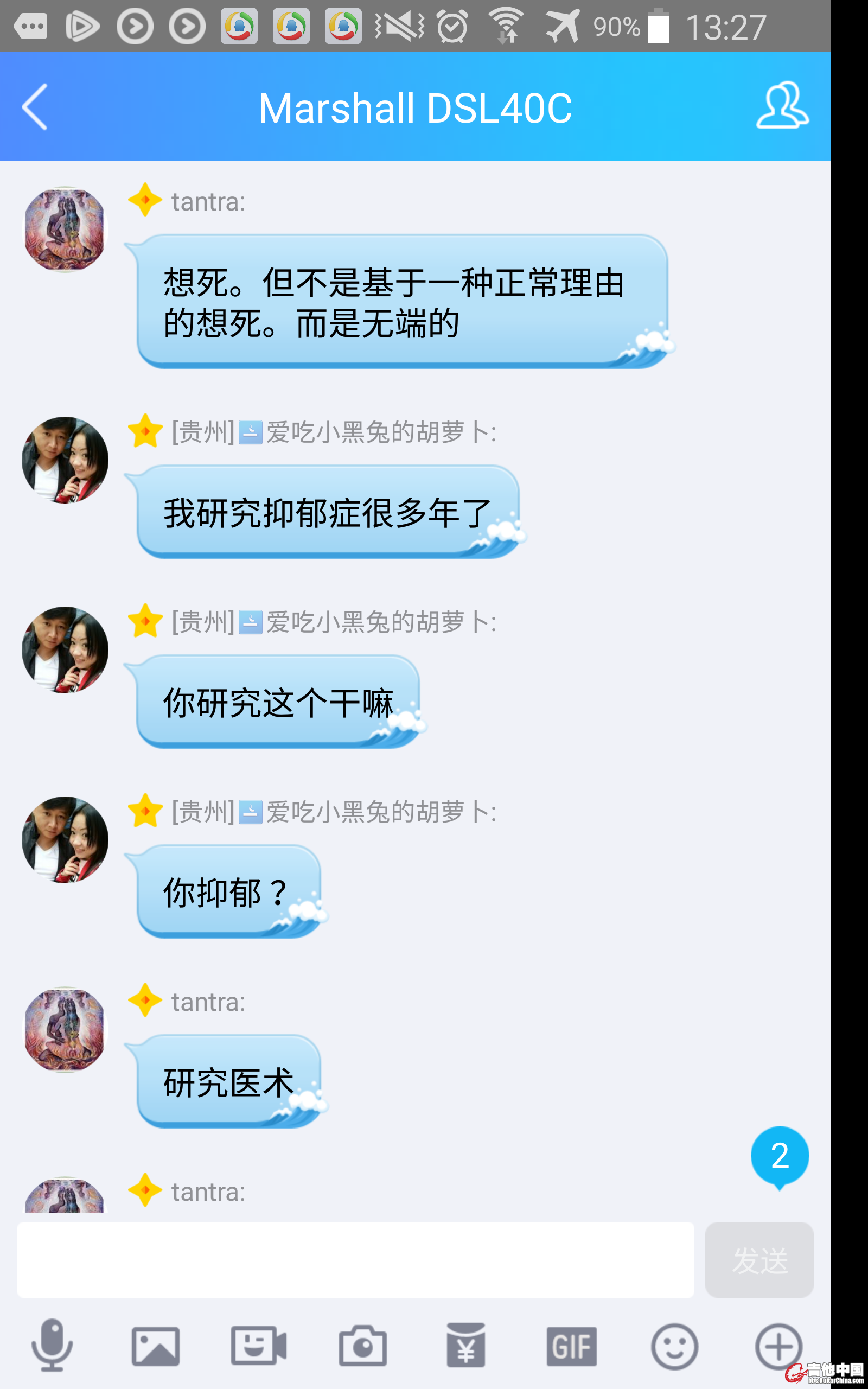This screenshot has height=1389, width=868.
Task: Go back from the Marshall DSL40C chat
Action: coord(34,107)
